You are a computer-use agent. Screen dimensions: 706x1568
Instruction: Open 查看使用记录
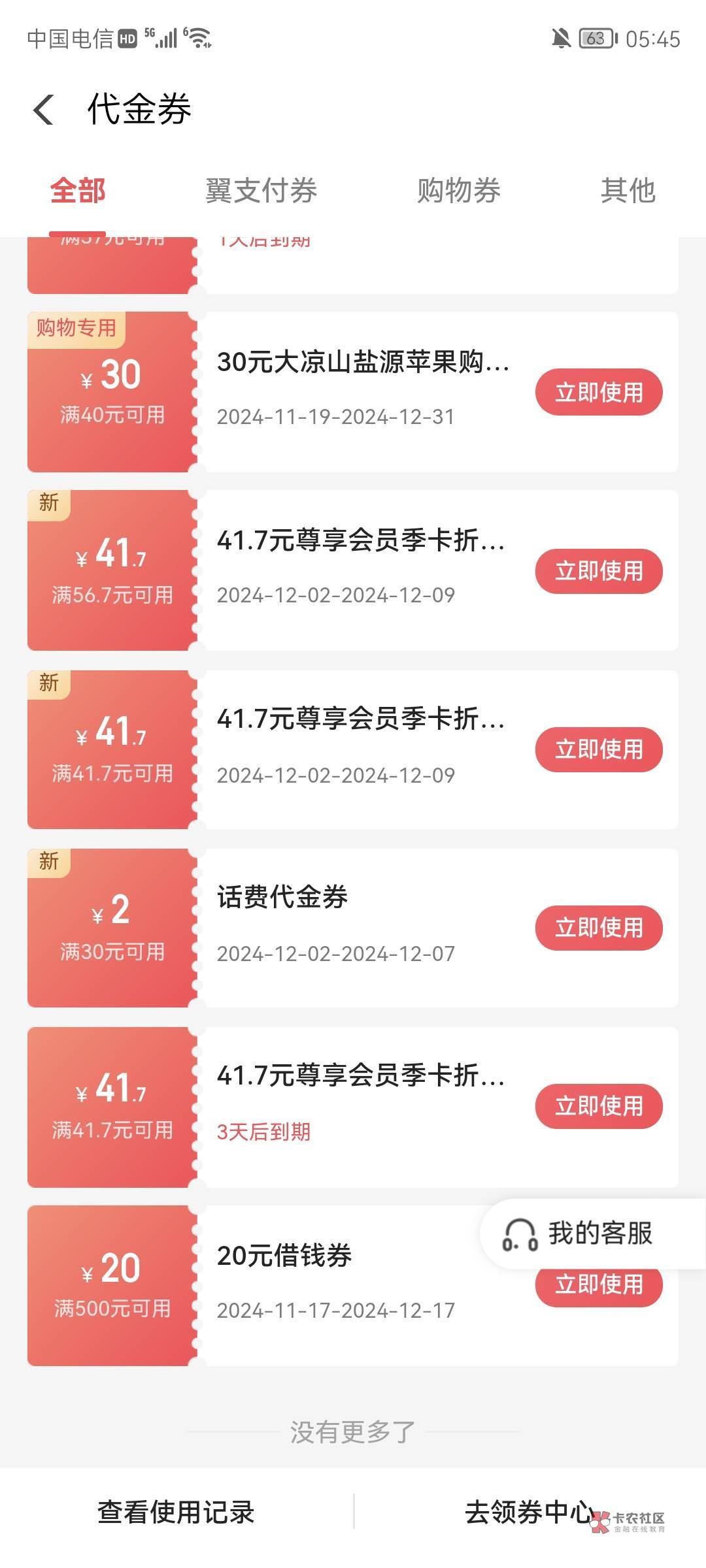pyautogui.click(x=176, y=1512)
